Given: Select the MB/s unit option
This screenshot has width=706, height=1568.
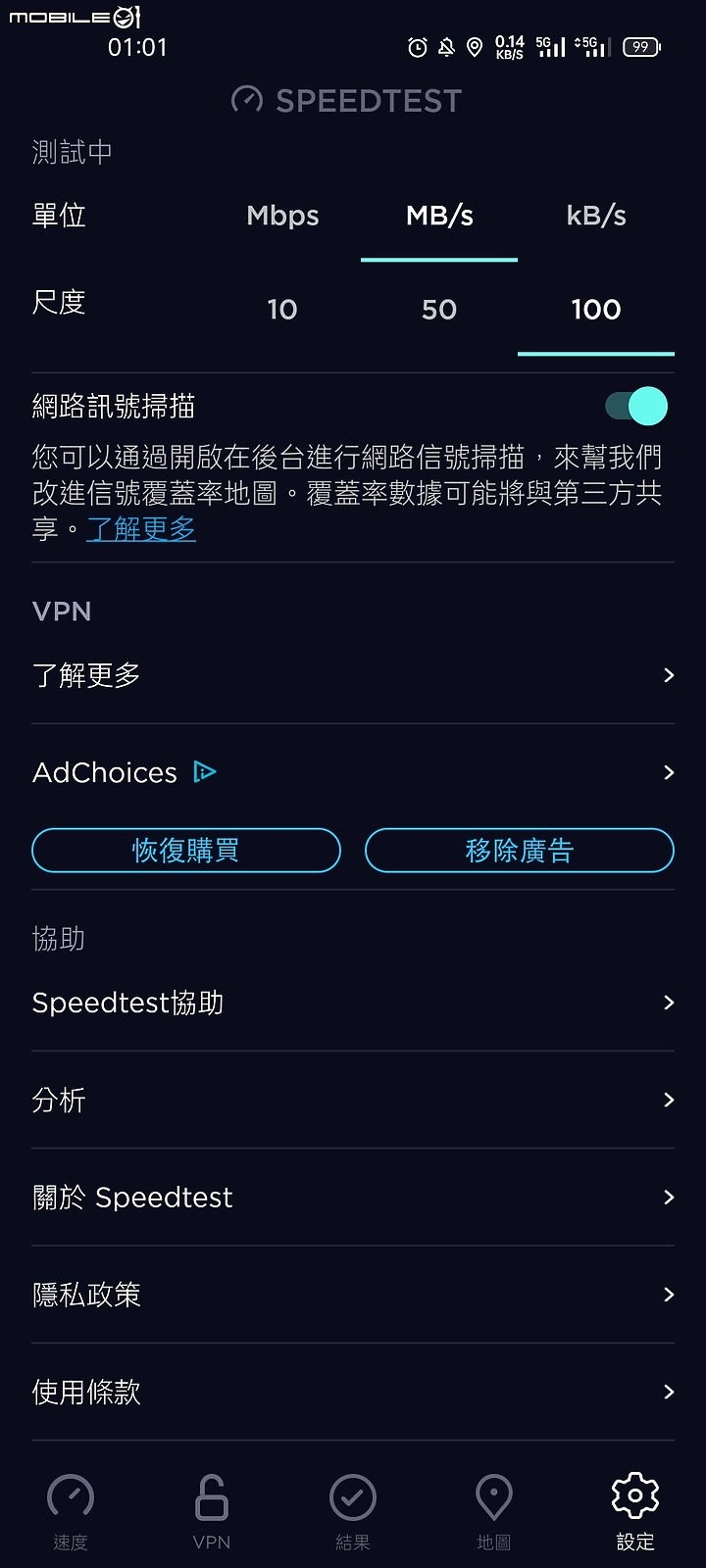Looking at the screenshot, I should click(439, 216).
